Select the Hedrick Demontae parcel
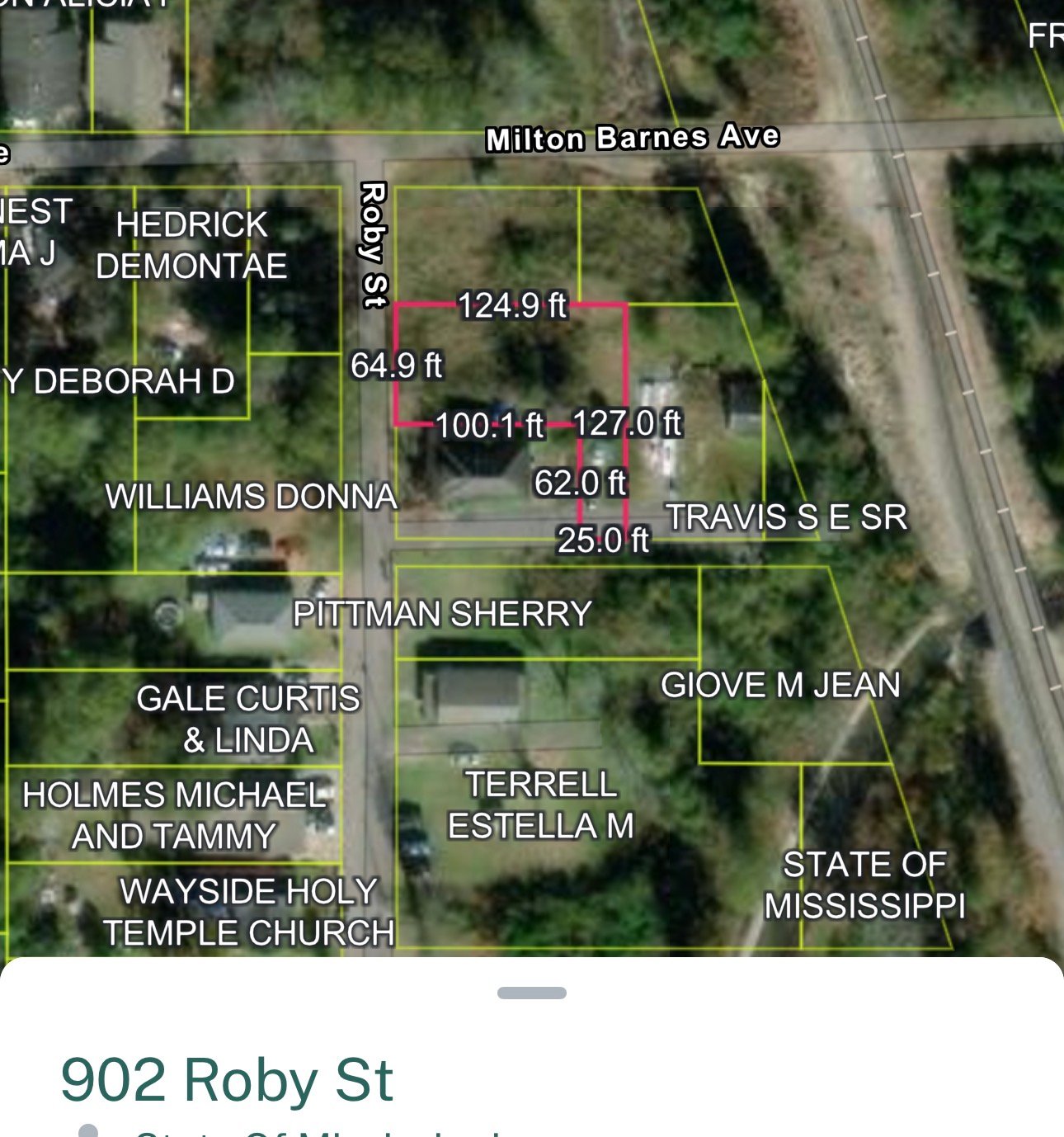This screenshot has height=1137, width=1064. 191,245
